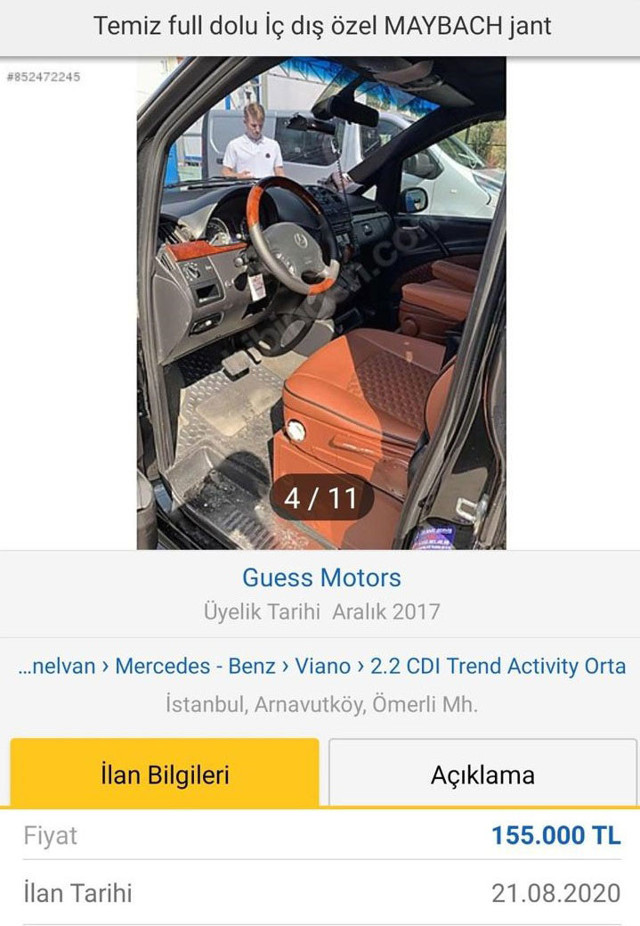Select the İlan Bilgileri tab
The height and width of the screenshot is (926, 640).
tap(165, 774)
